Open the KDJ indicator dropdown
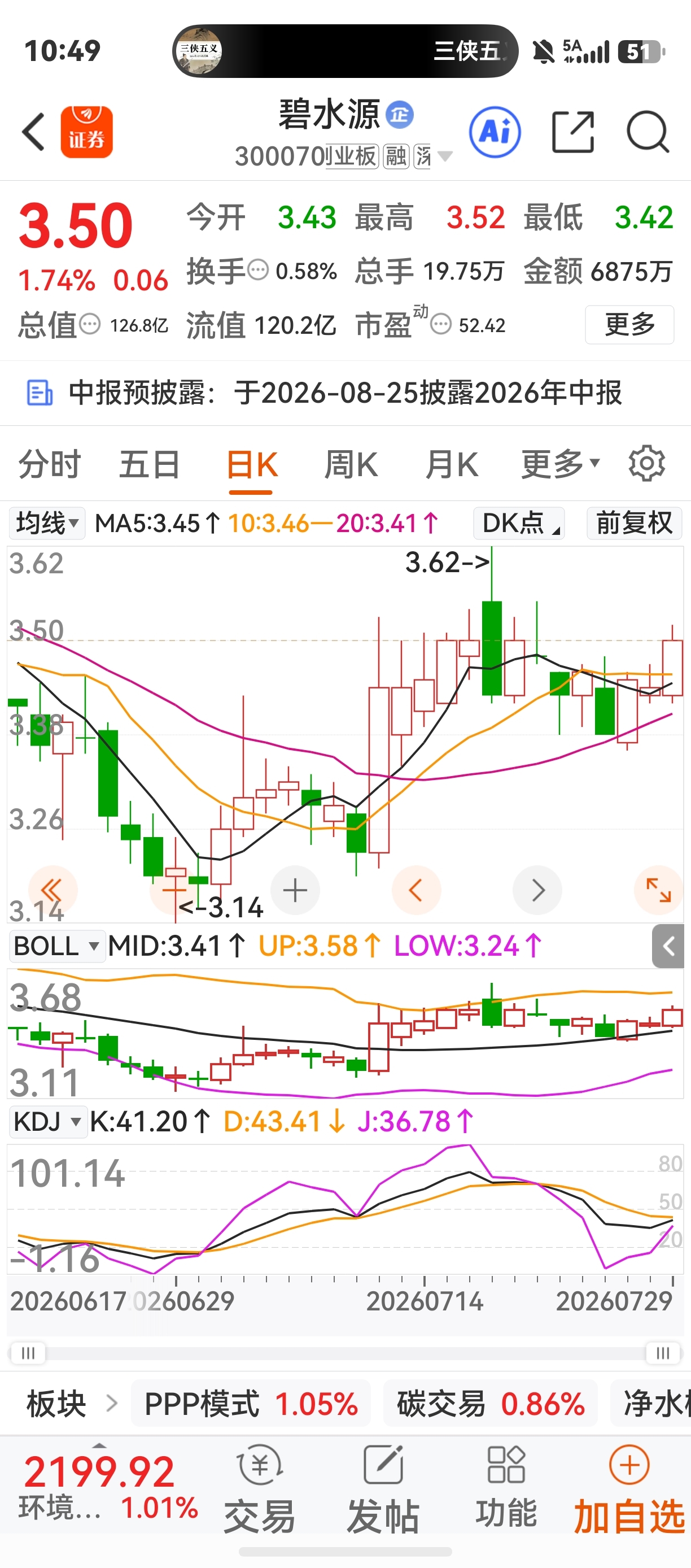This screenshot has width=691, height=1568. click(48, 1121)
